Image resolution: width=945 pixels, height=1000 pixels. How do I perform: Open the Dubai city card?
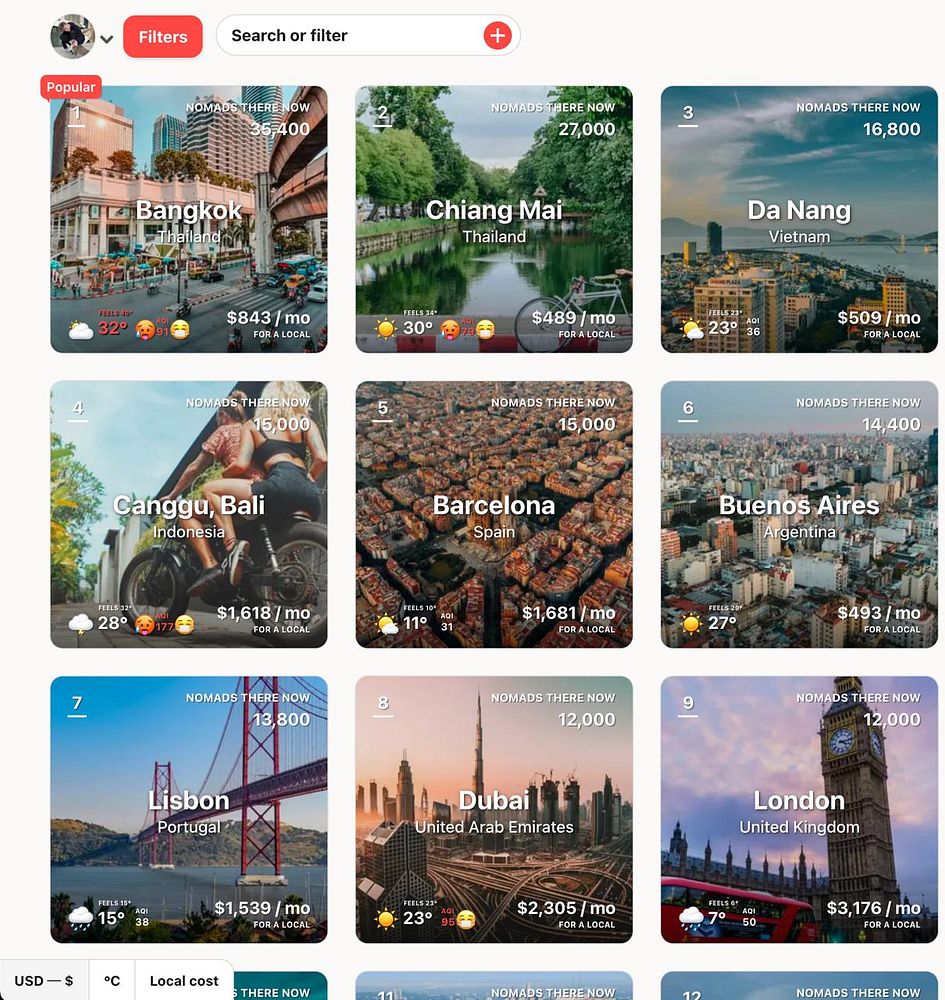[494, 810]
